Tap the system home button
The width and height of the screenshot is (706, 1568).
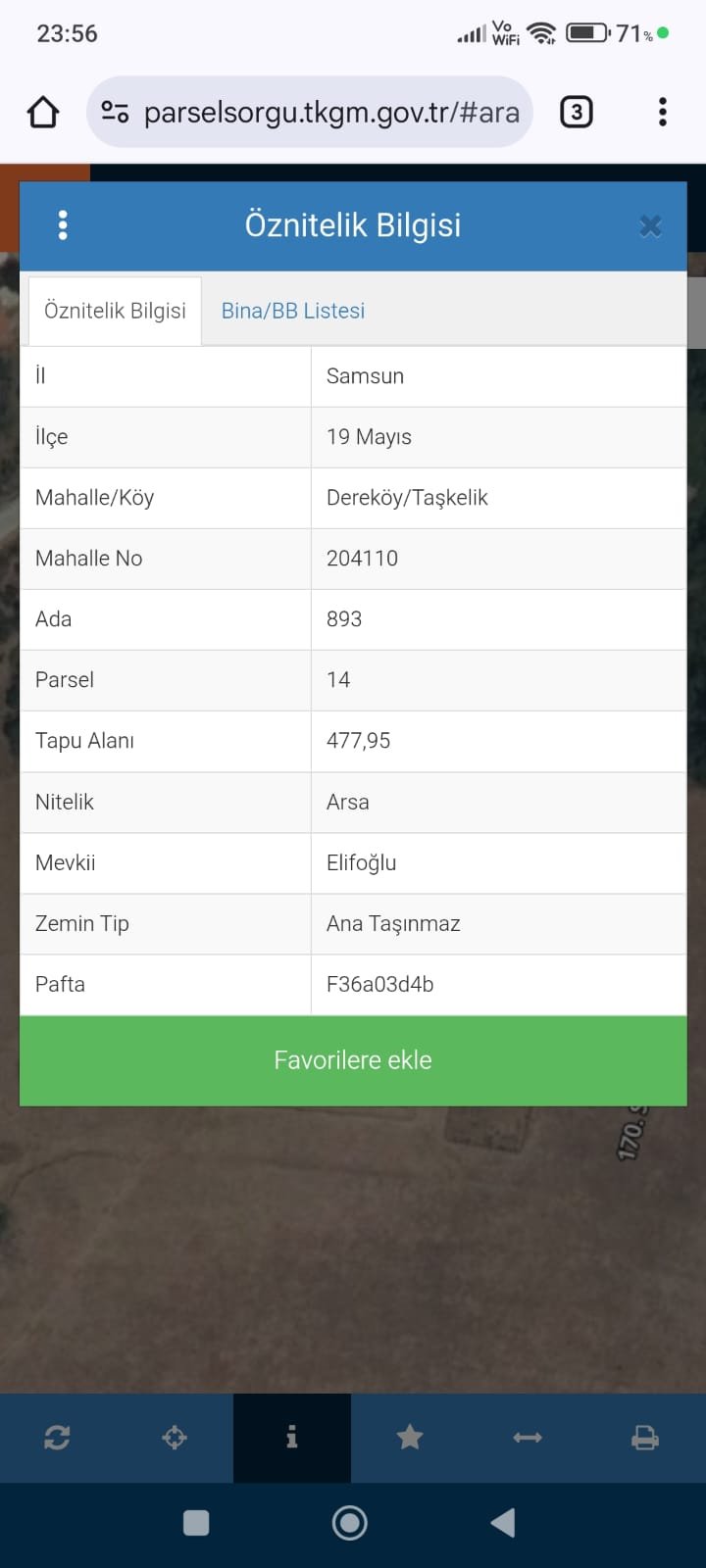(350, 1522)
